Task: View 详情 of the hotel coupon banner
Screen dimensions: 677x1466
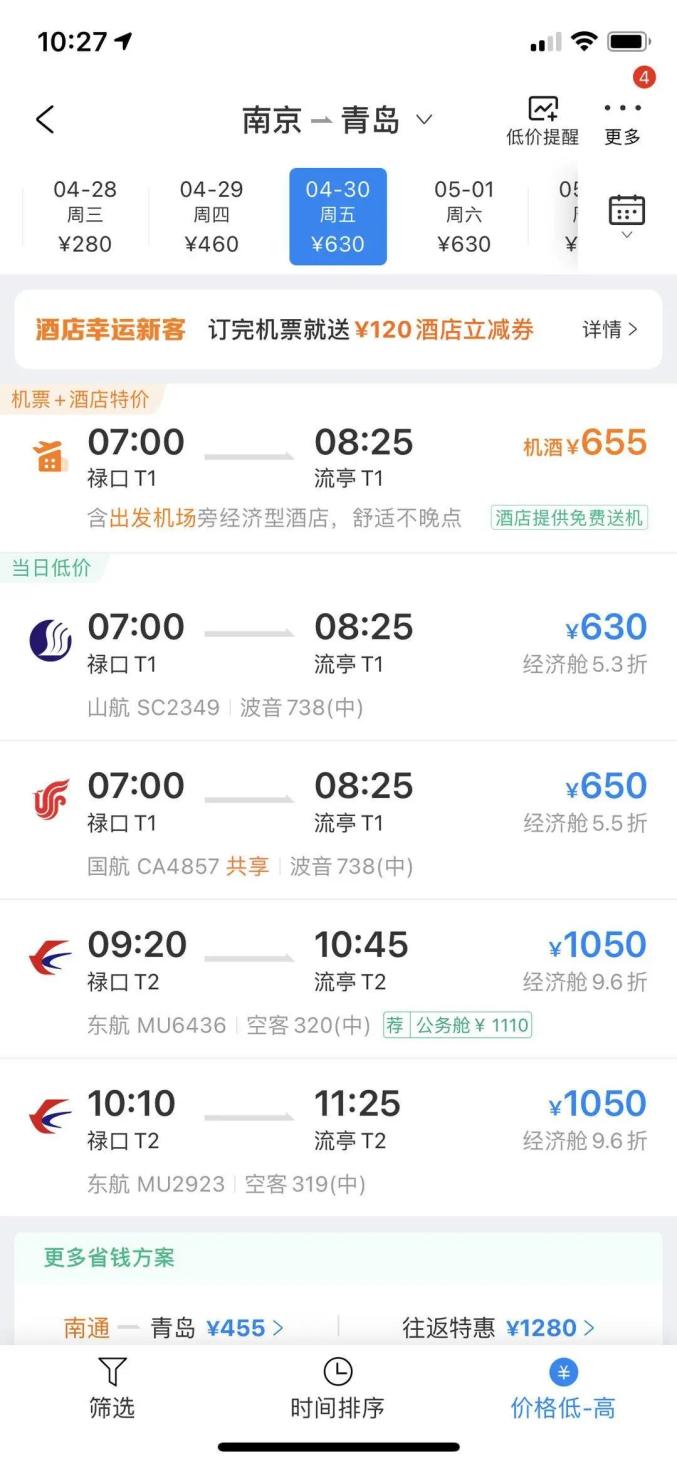Action: coord(609,330)
